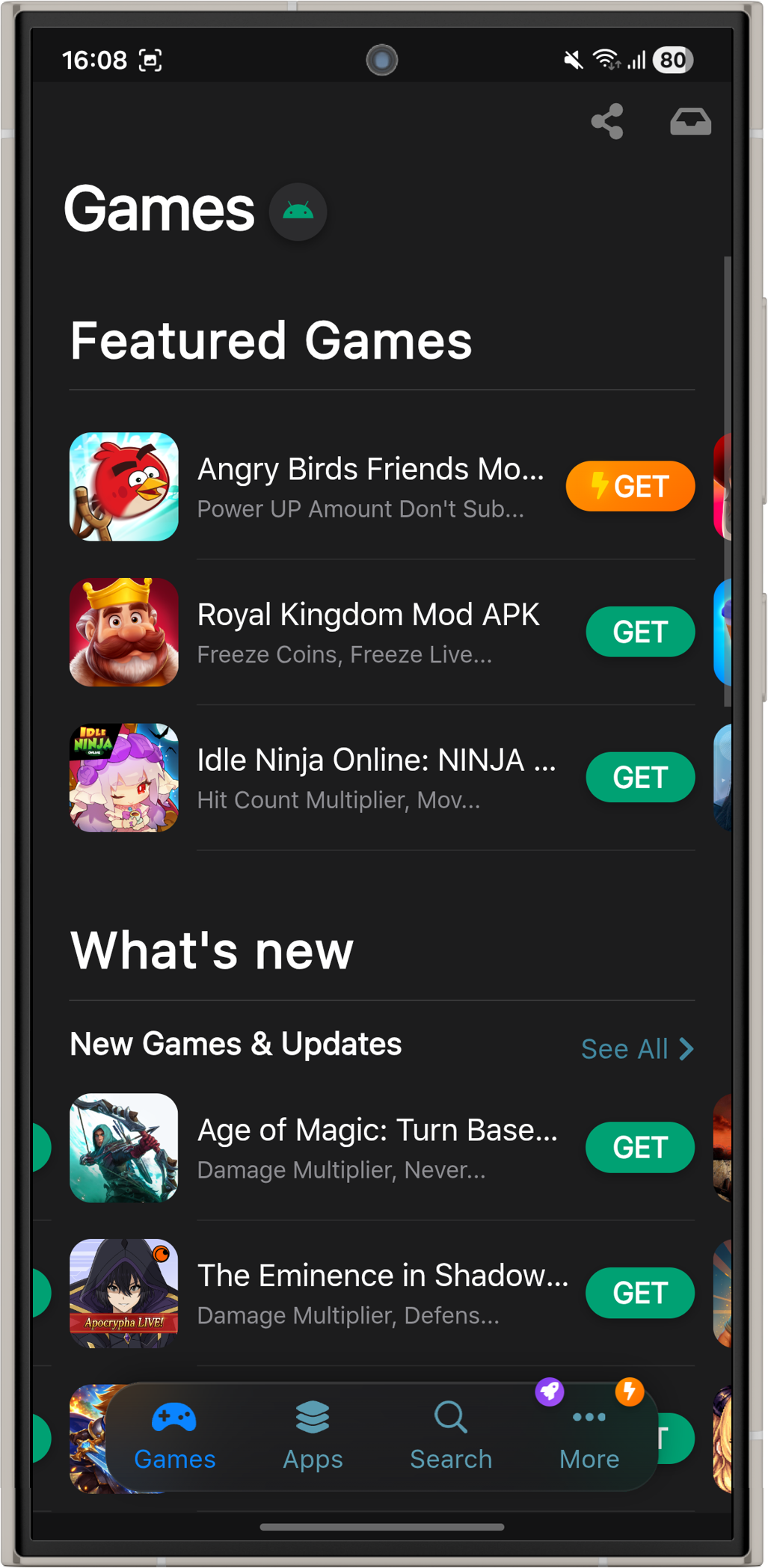768x1568 pixels.
Task: Switch to the Apps tab
Action: (313, 1437)
